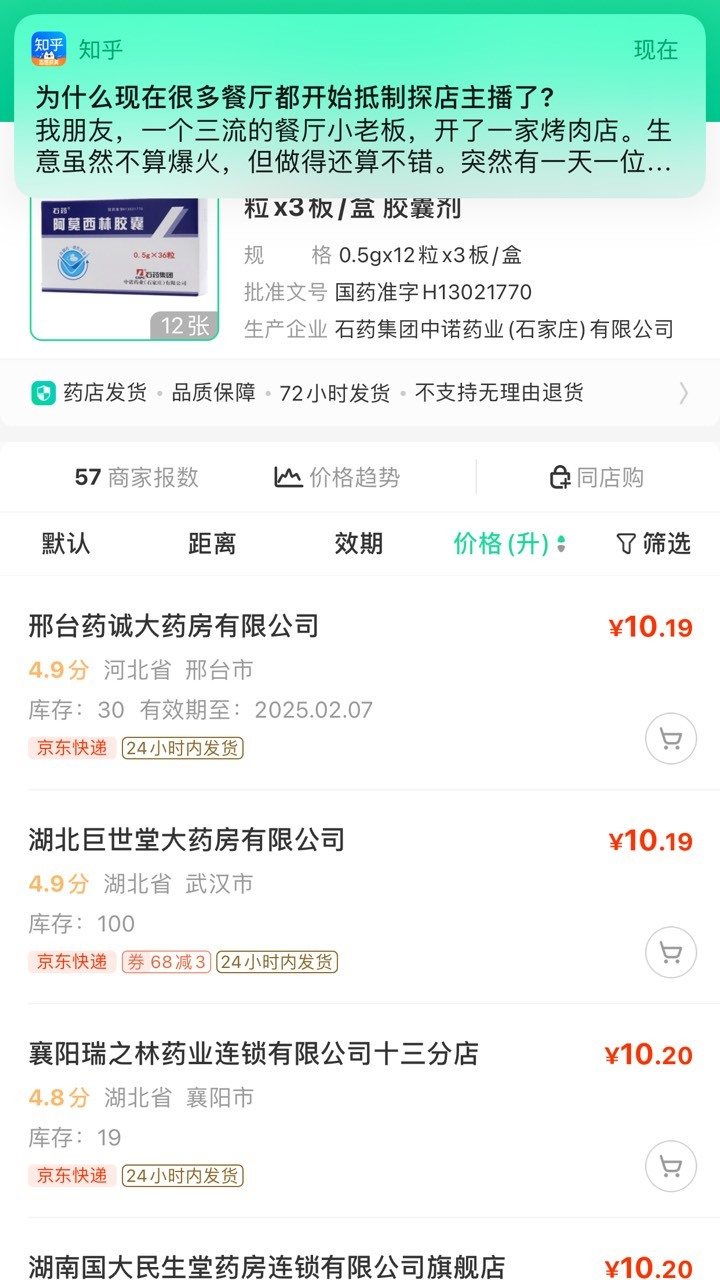Sort pharmacies by 距离
Image resolution: width=720 pixels, height=1280 pixels.
pos(212,543)
